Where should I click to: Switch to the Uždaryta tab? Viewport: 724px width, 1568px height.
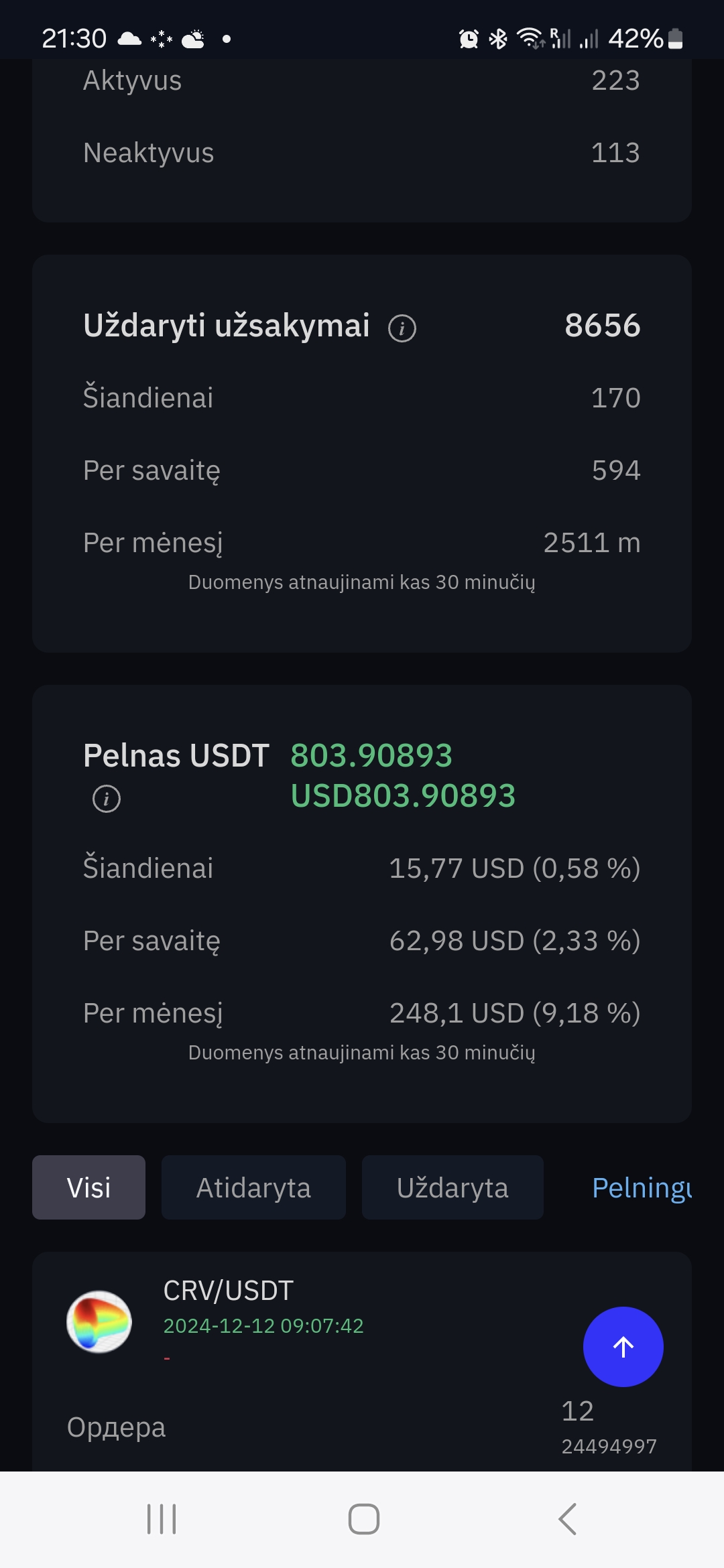click(x=452, y=1187)
